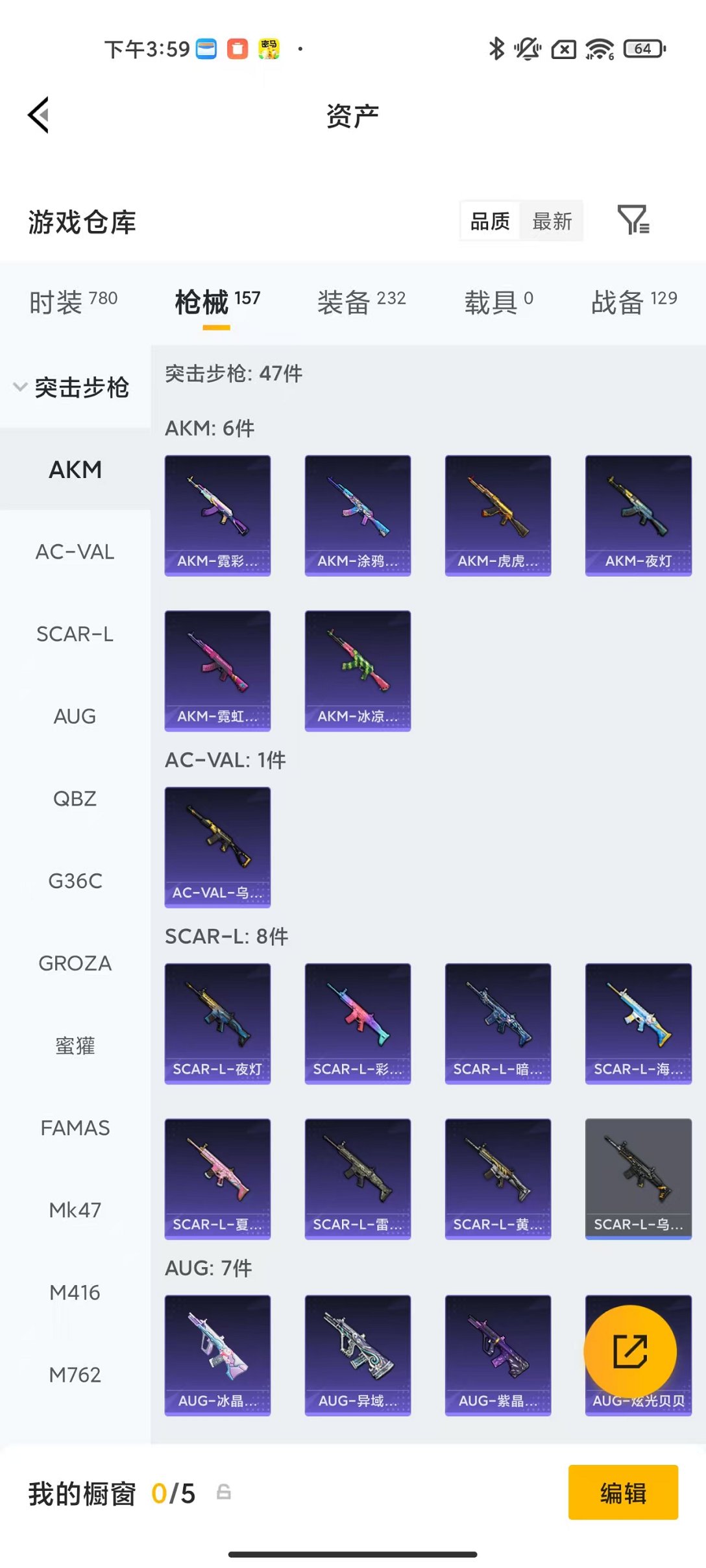Sort the warehouse by 品质

click(x=490, y=221)
